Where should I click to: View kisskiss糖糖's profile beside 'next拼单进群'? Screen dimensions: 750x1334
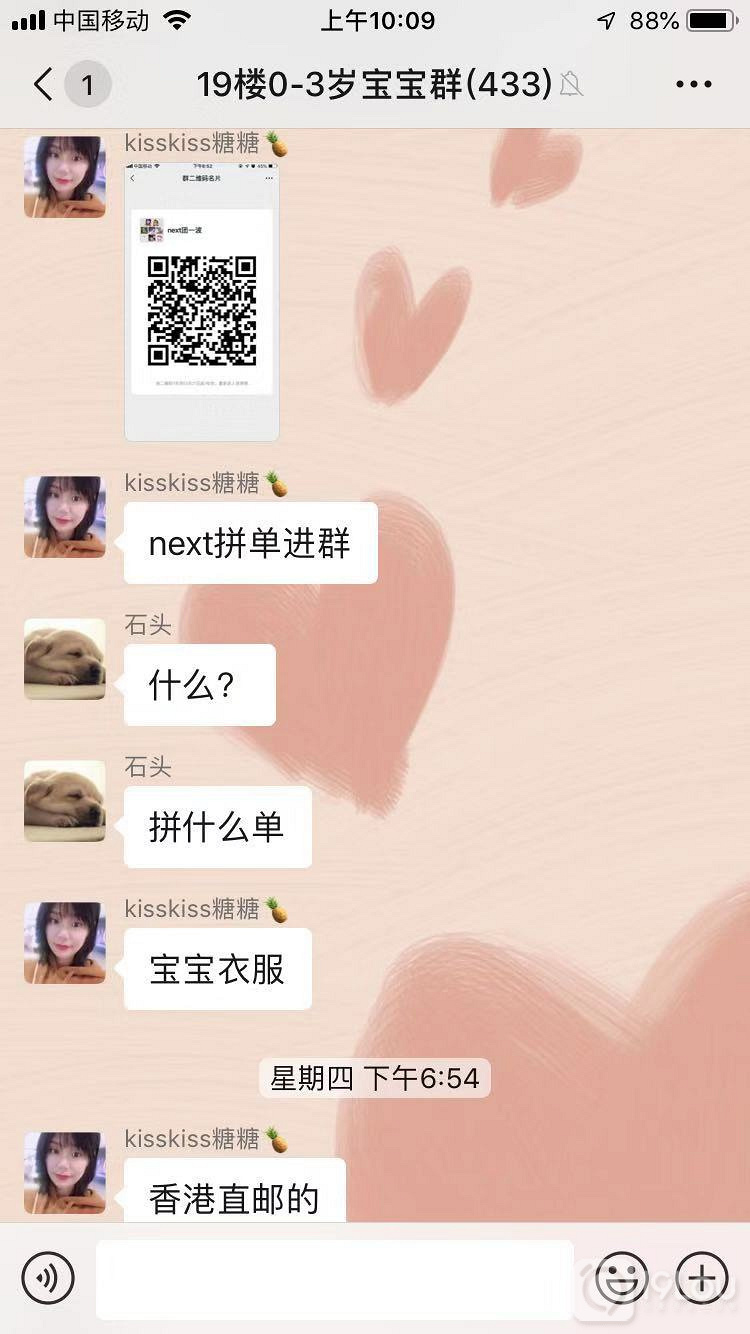65,517
